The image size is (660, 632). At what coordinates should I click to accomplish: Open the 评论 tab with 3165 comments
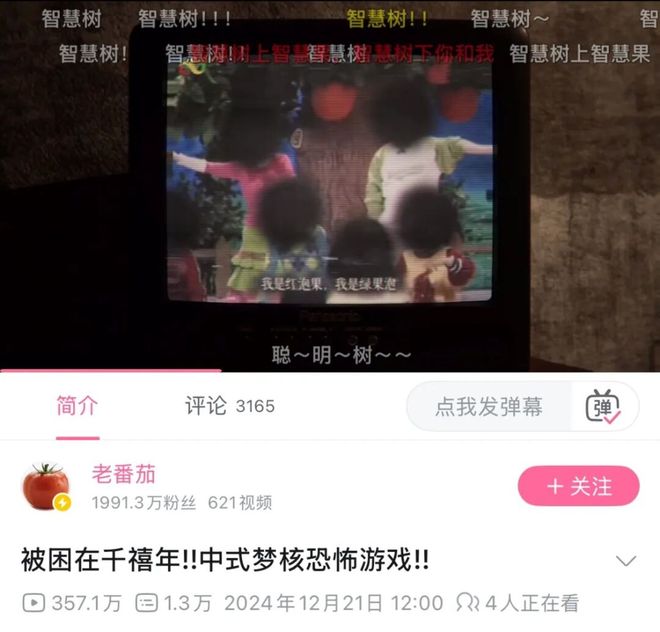[229, 406]
